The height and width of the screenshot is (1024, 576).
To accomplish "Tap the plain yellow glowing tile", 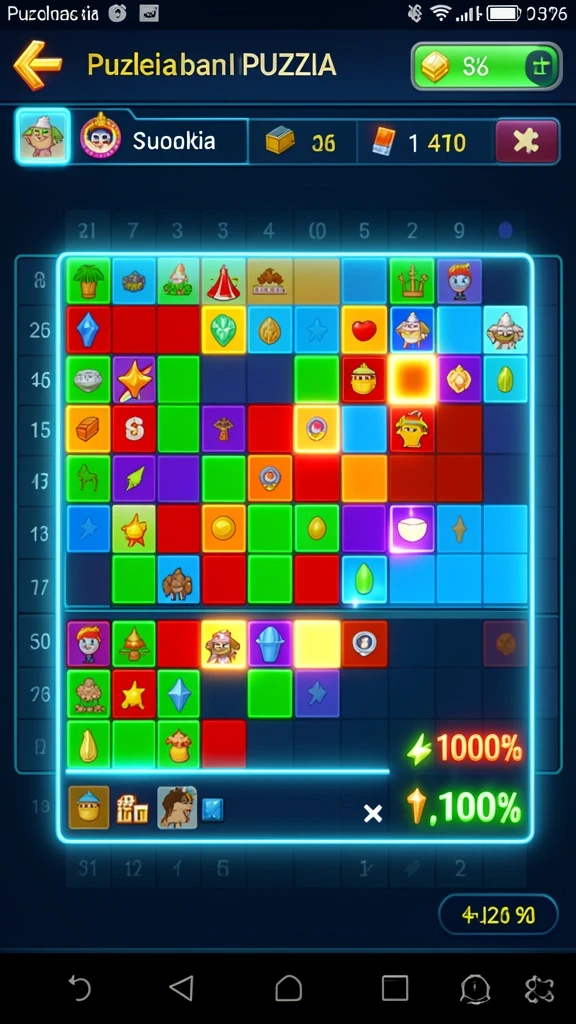I will (317, 644).
